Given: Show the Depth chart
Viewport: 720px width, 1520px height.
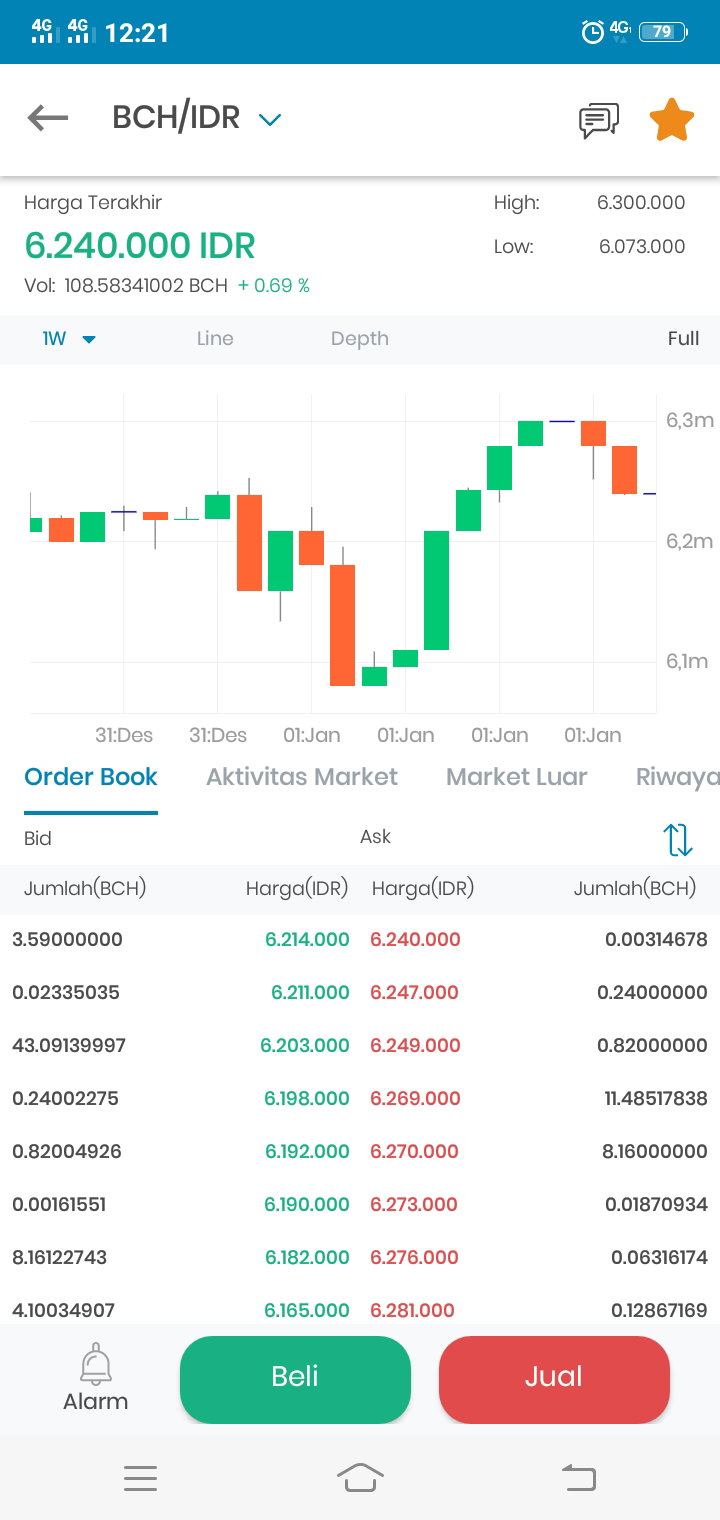Looking at the screenshot, I should tap(360, 339).
